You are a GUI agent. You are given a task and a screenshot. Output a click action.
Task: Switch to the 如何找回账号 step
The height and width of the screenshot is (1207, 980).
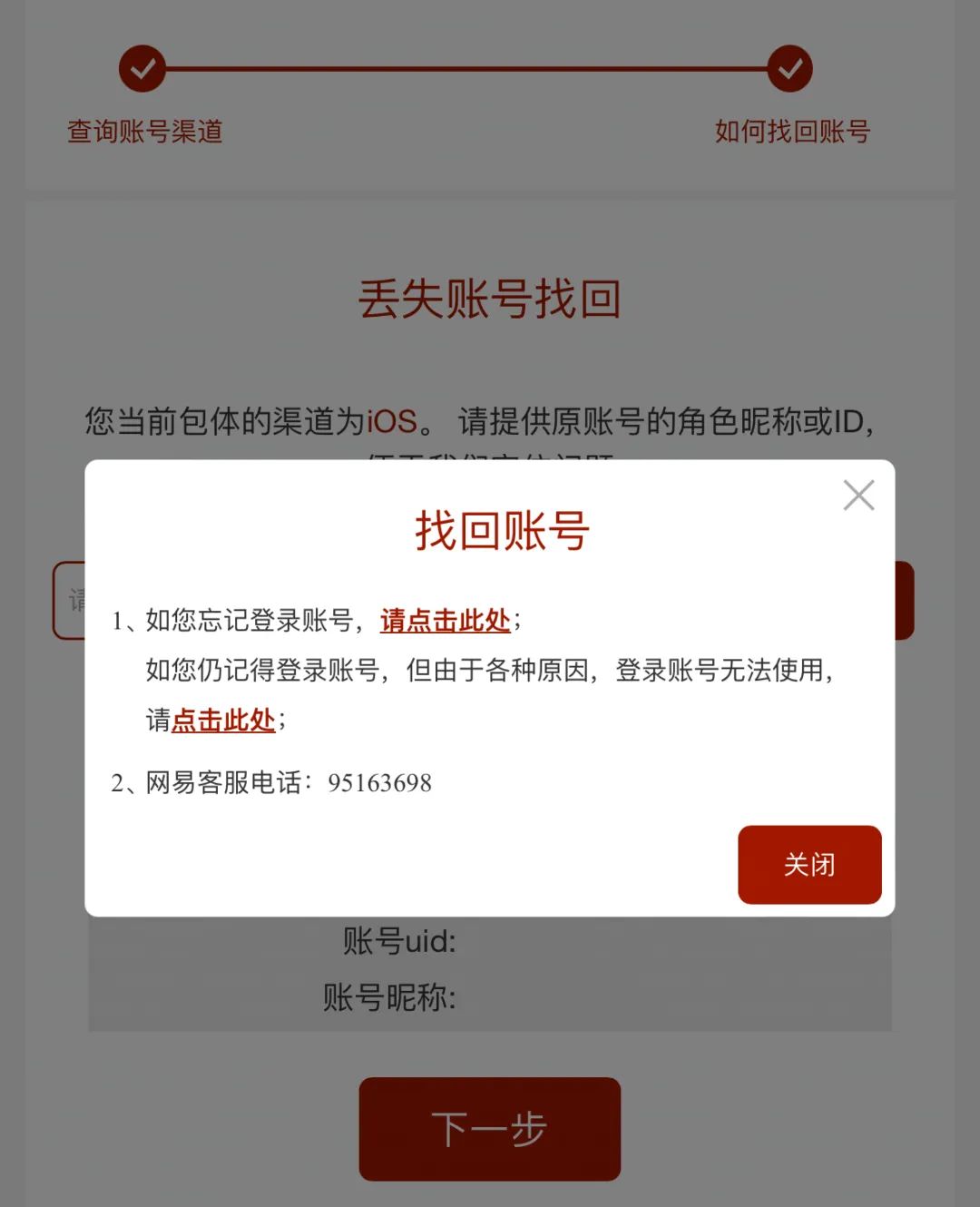tap(791, 132)
